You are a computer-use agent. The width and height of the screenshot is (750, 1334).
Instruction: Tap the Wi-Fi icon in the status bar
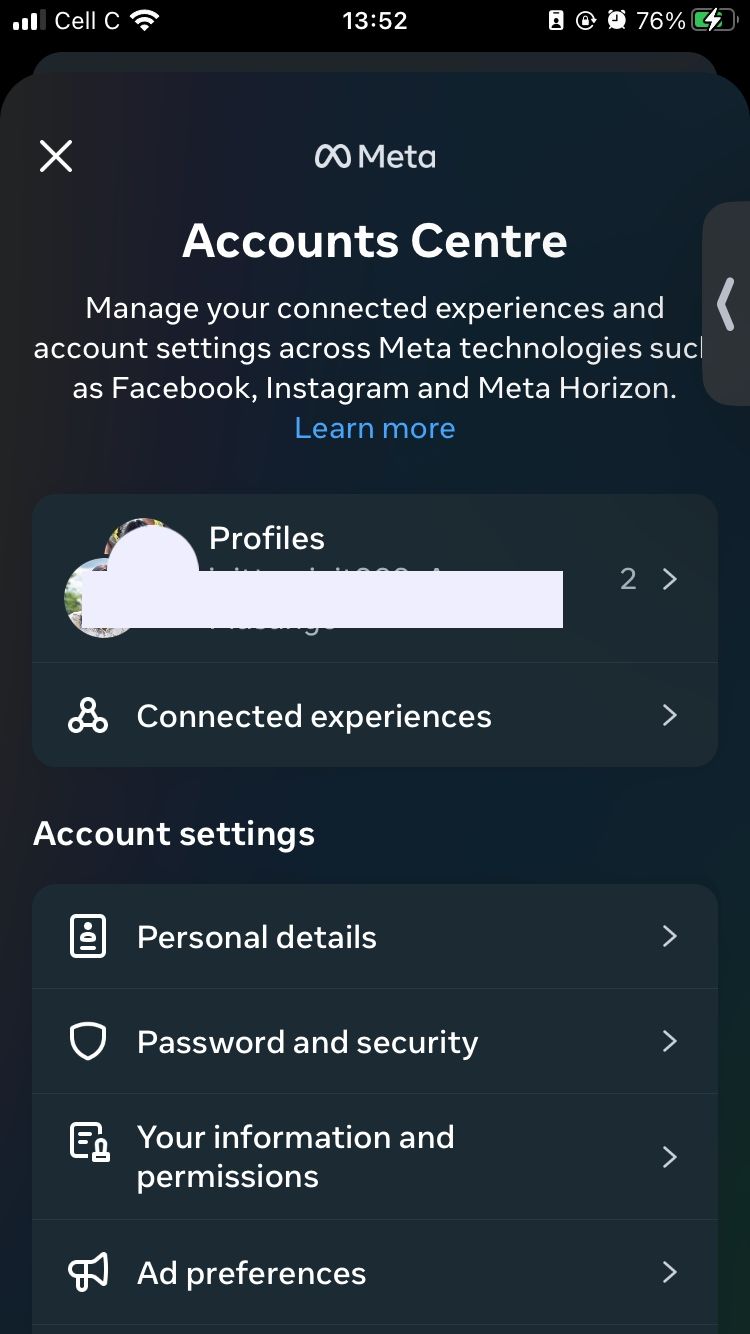pyautogui.click(x=145, y=20)
